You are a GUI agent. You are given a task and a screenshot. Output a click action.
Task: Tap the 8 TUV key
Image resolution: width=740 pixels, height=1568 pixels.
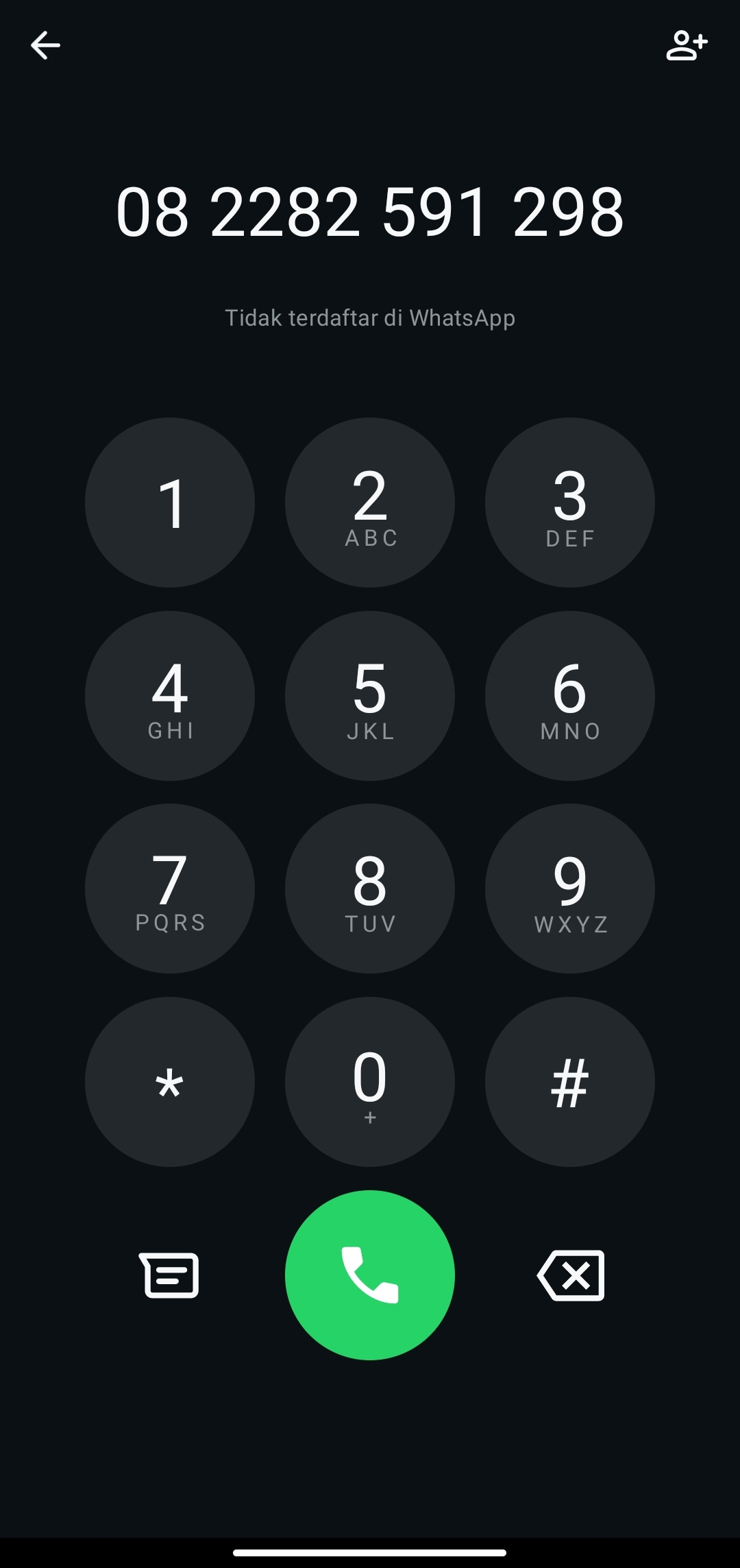click(x=370, y=889)
